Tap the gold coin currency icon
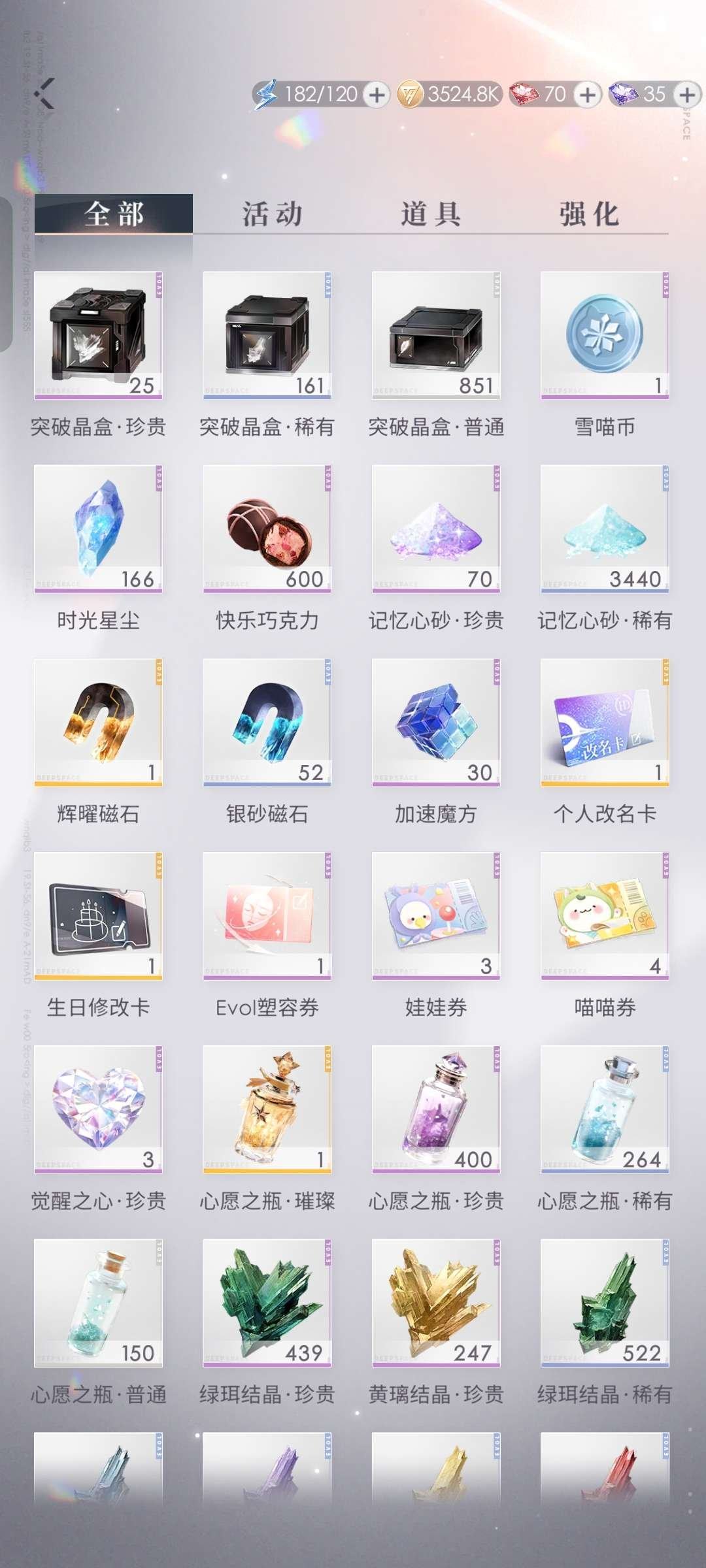Viewport: 706px width, 1568px height. tap(409, 95)
